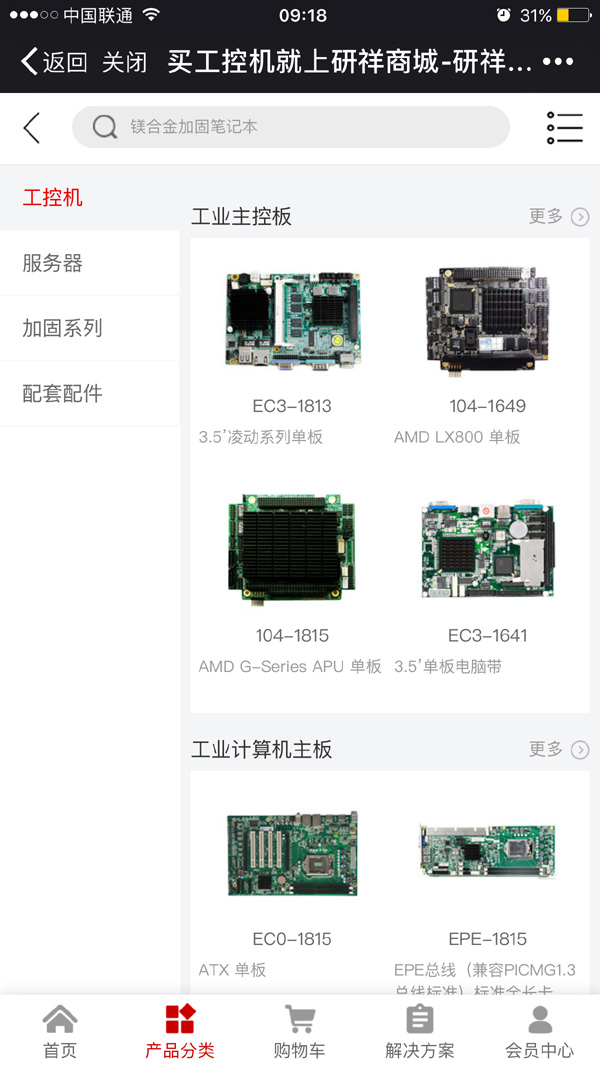Viewport: 600px width, 1067px height.
Task: Tap 关闭 to close the webpage
Action: pos(125,62)
